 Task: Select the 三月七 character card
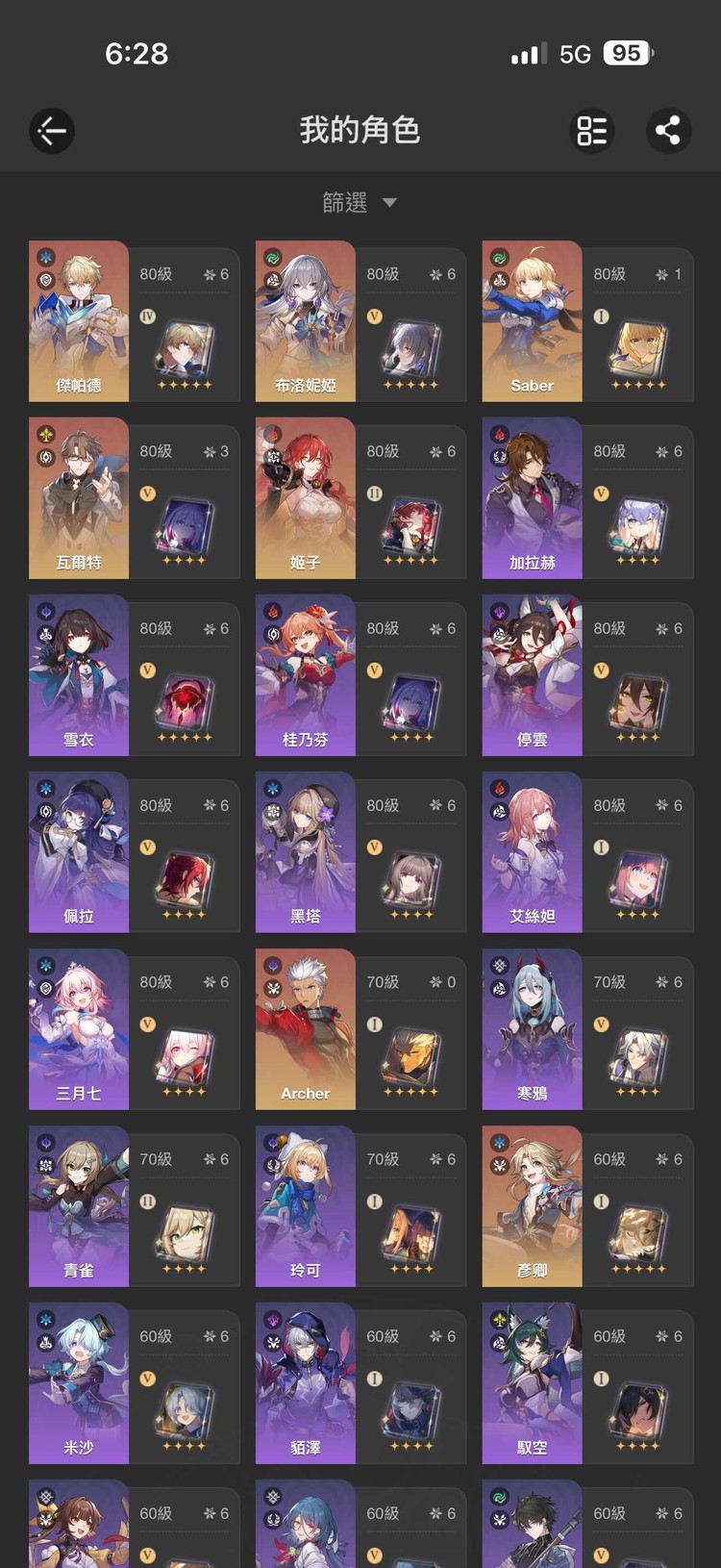coord(134,1029)
